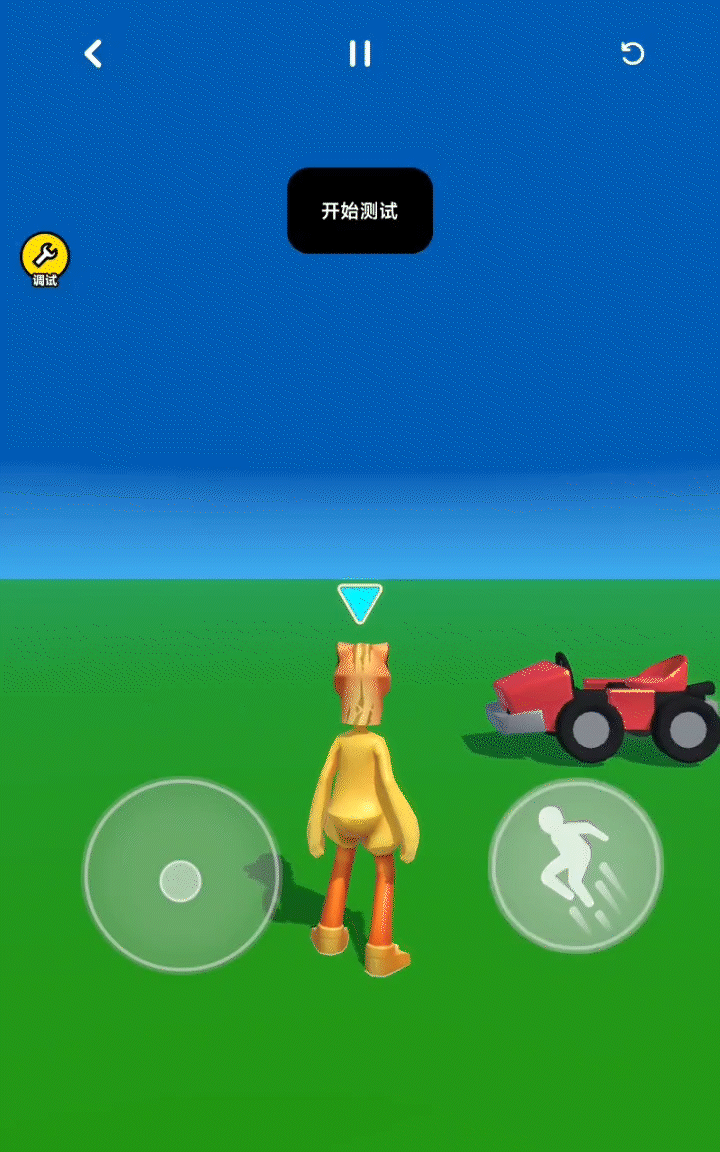Viewport: 720px width, 1152px height.
Task: Tap the virtual joystick pad
Action: [181, 877]
